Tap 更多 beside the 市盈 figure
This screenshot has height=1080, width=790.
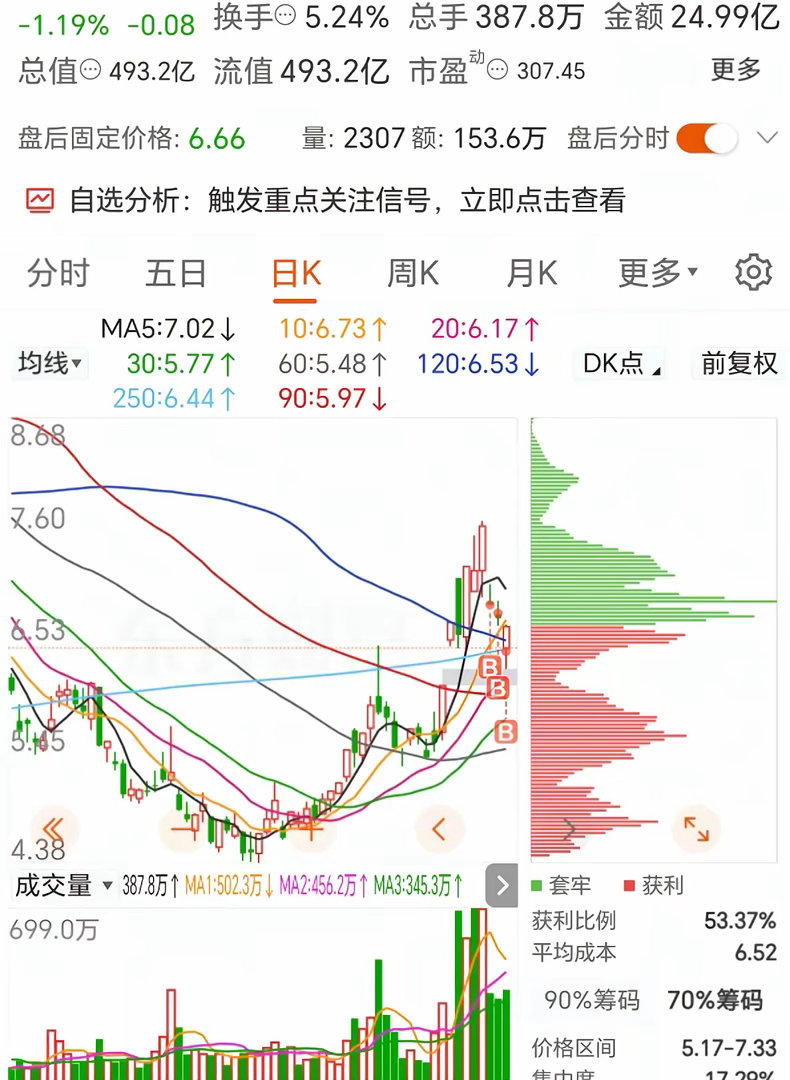(x=736, y=70)
